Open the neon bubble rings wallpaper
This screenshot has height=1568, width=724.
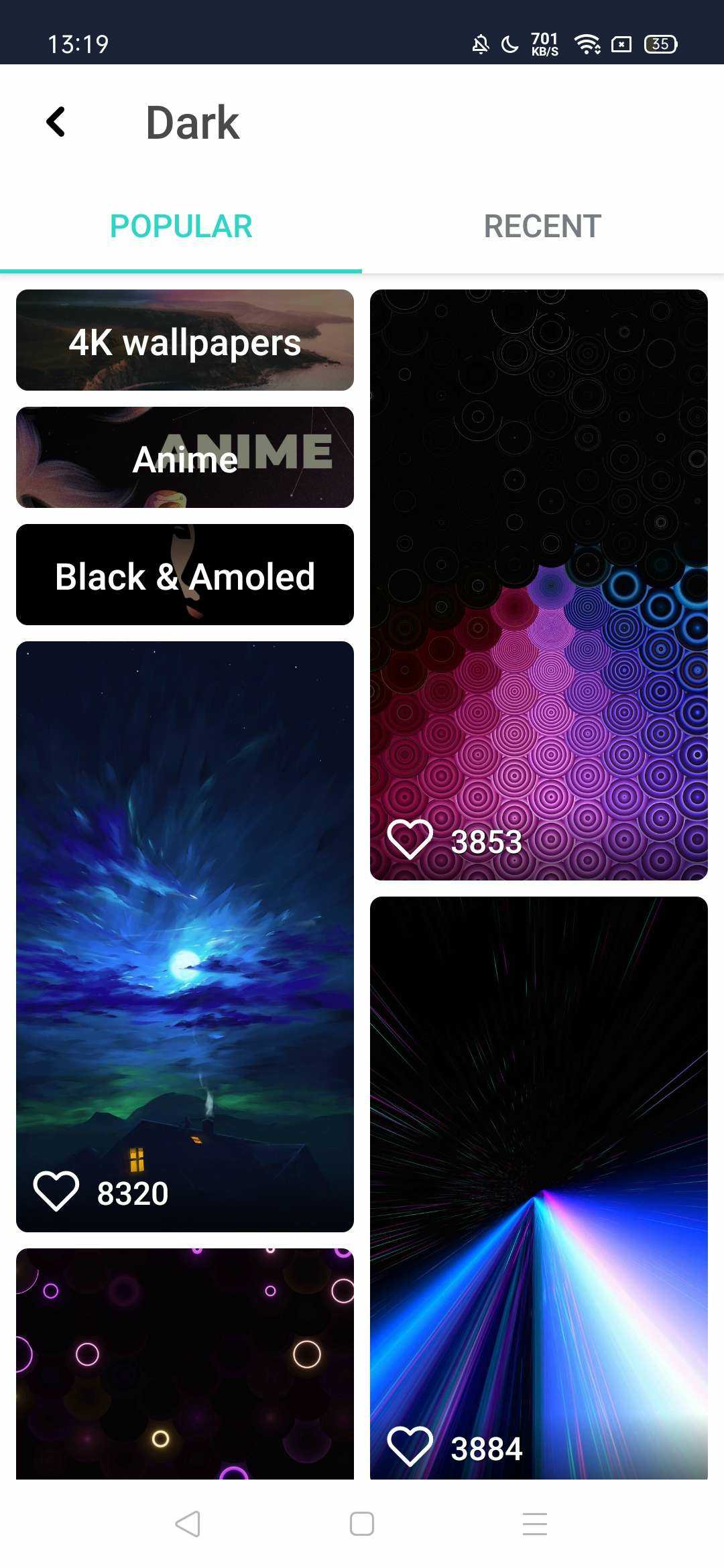point(185,1364)
